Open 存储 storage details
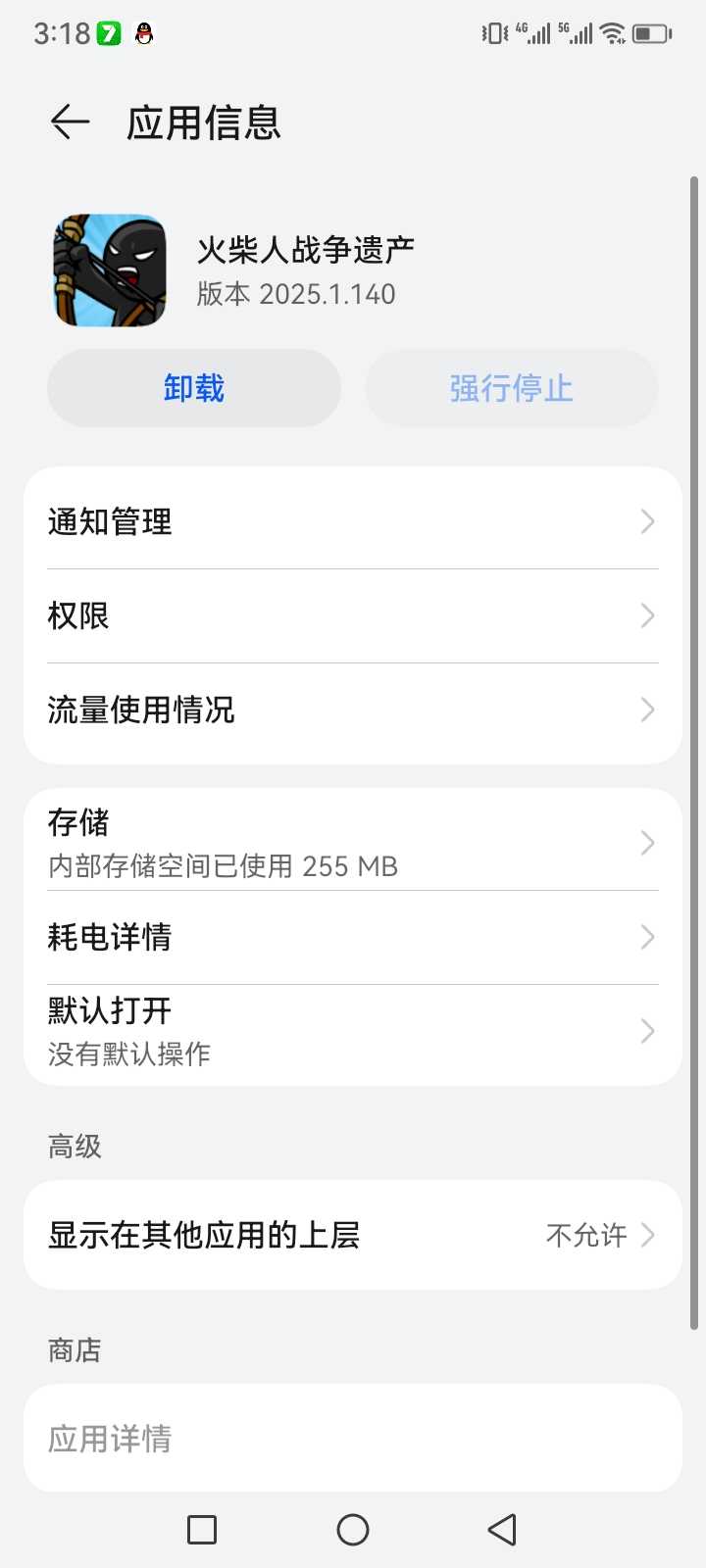This screenshot has height=1568, width=706. pos(353,843)
